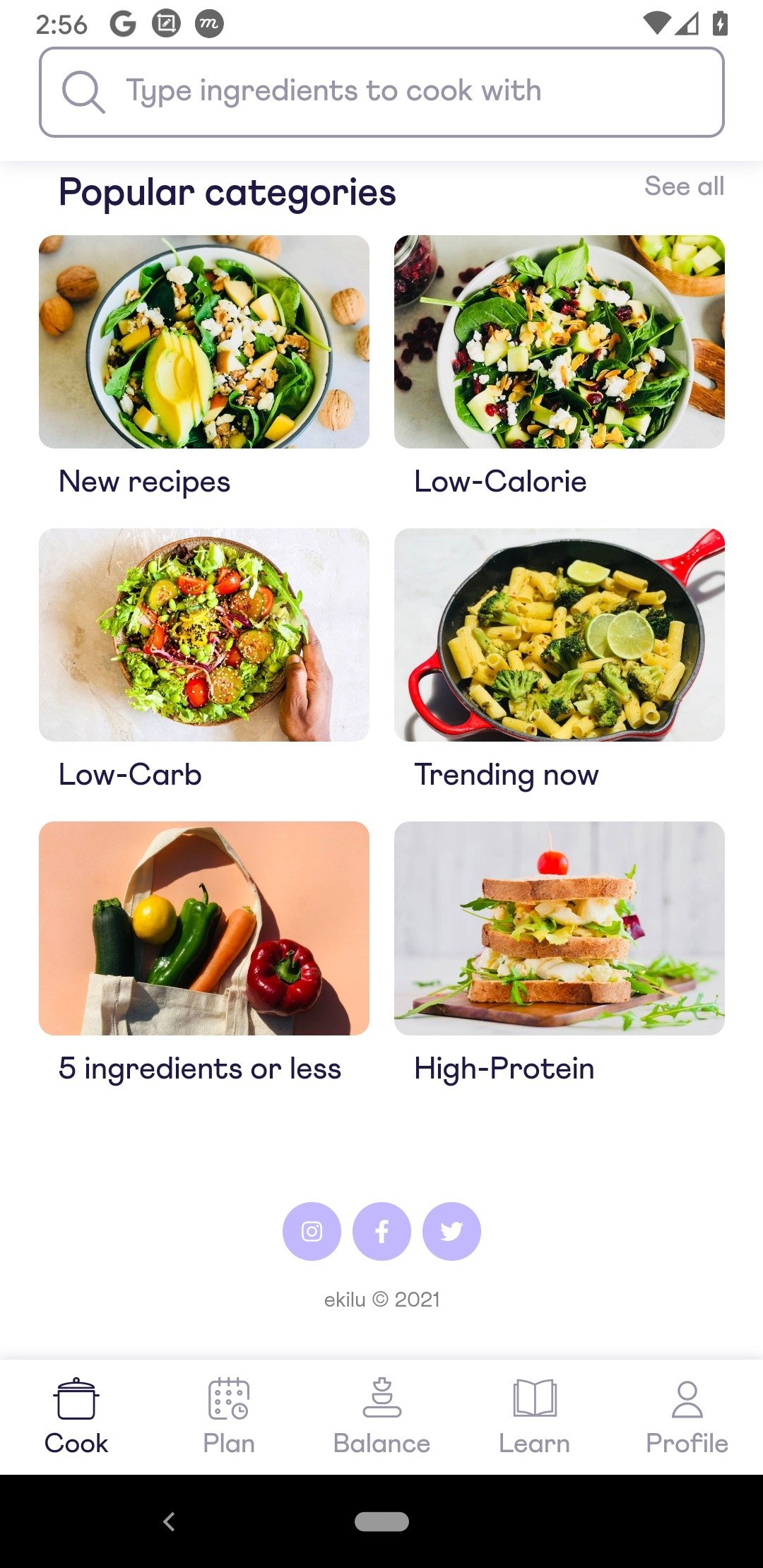
Task: Go to the Balance tab
Action: point(381,1416)
